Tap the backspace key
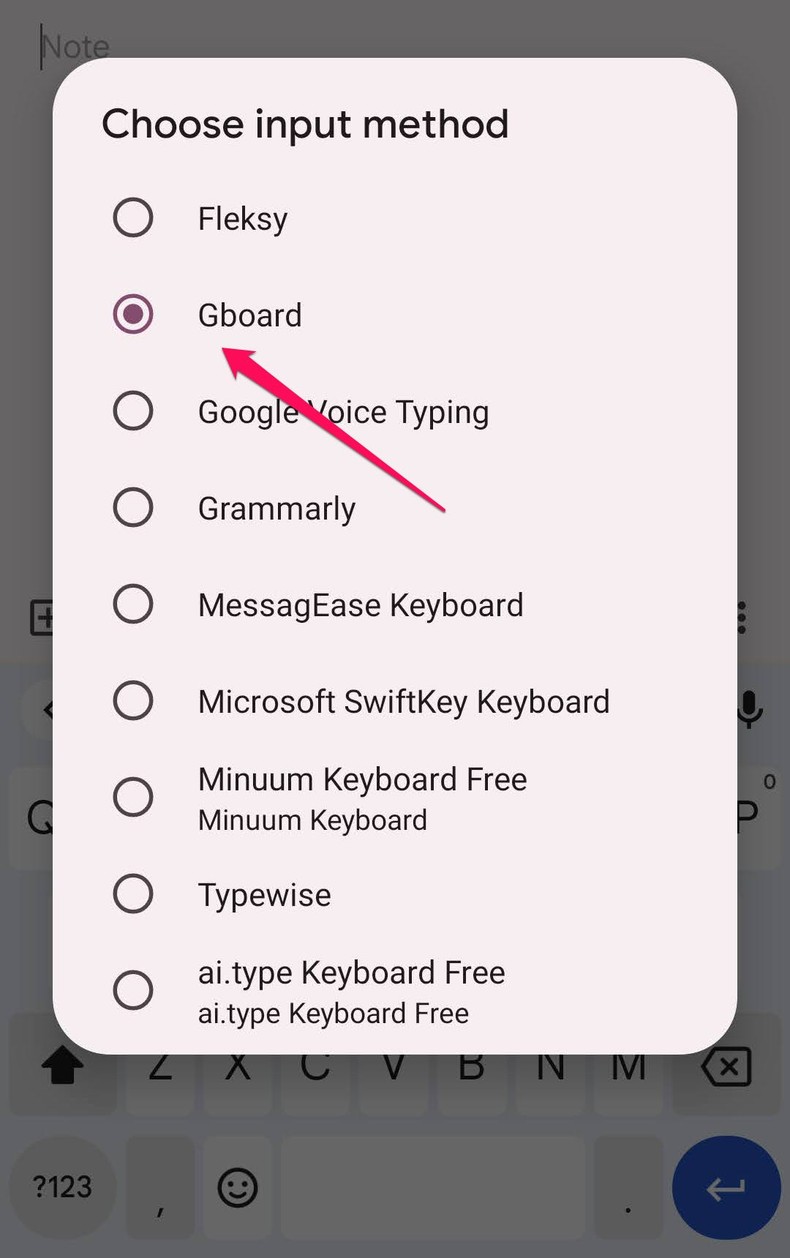The width and height of the screenshot is (790, 1258). coord(725,1066)
